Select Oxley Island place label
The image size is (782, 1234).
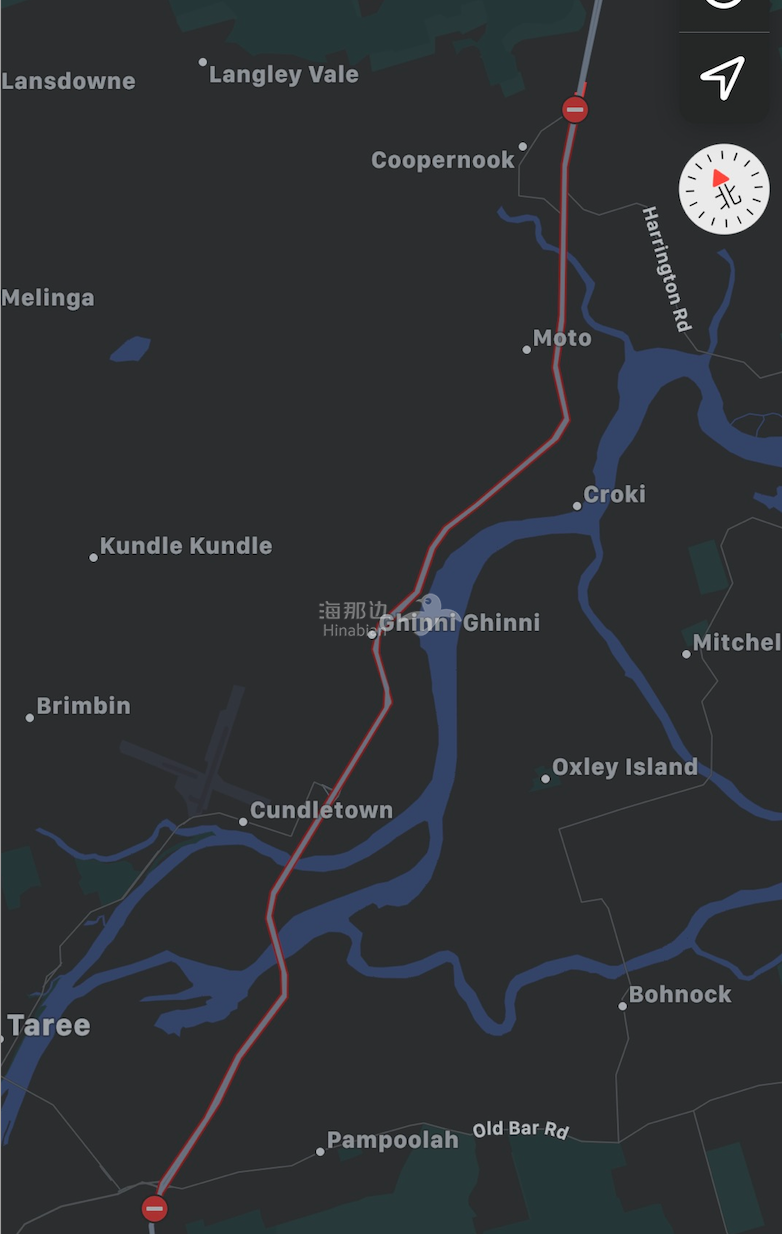click(624, 767)
